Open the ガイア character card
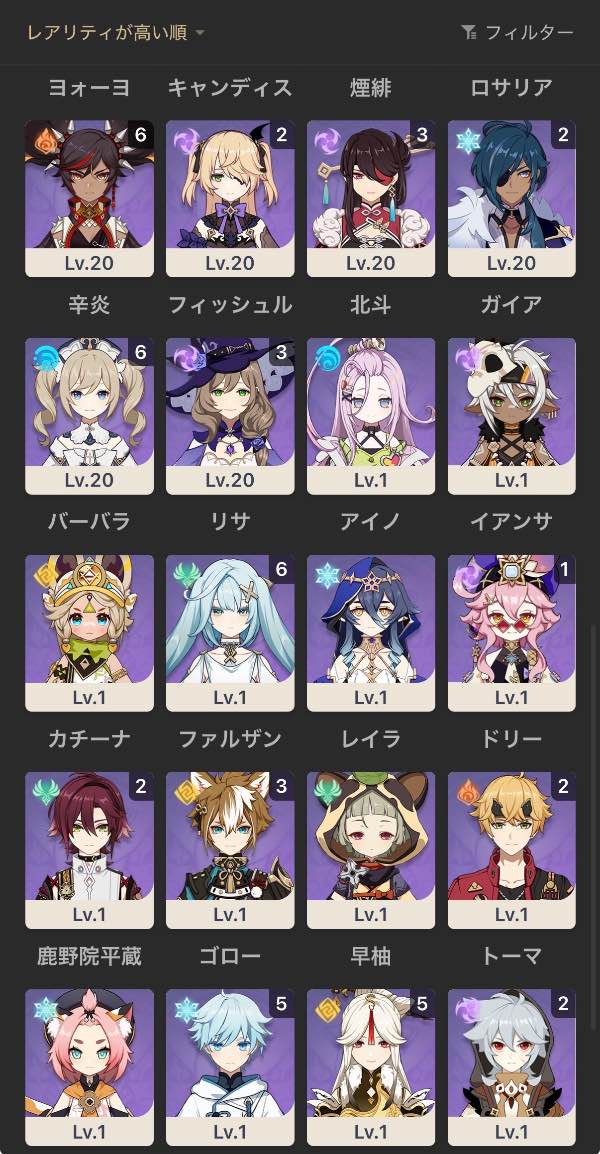Viewport: 600px width, 1154px height. pos(512,415)
